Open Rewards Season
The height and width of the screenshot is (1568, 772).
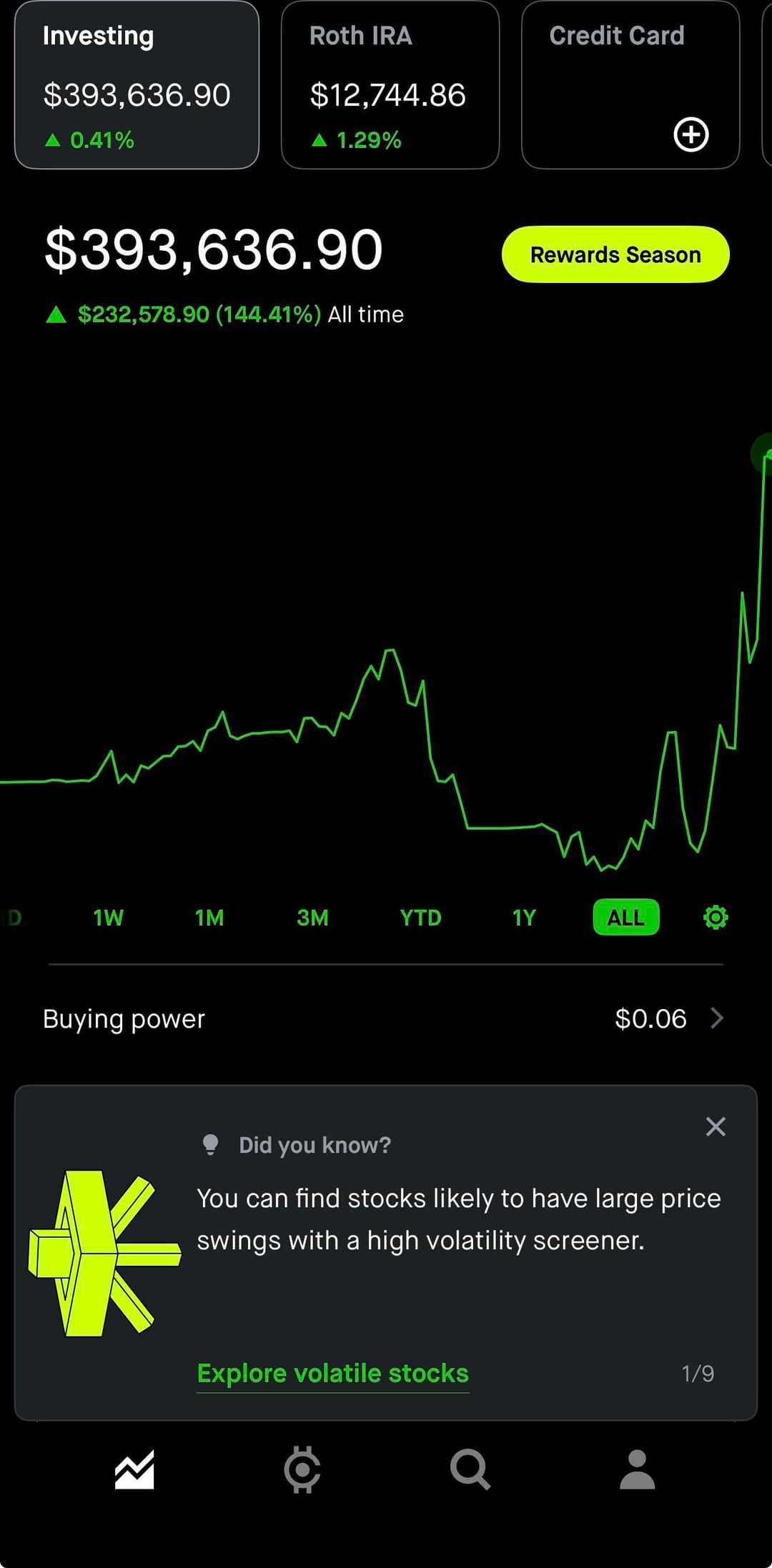tap(615, 254)
